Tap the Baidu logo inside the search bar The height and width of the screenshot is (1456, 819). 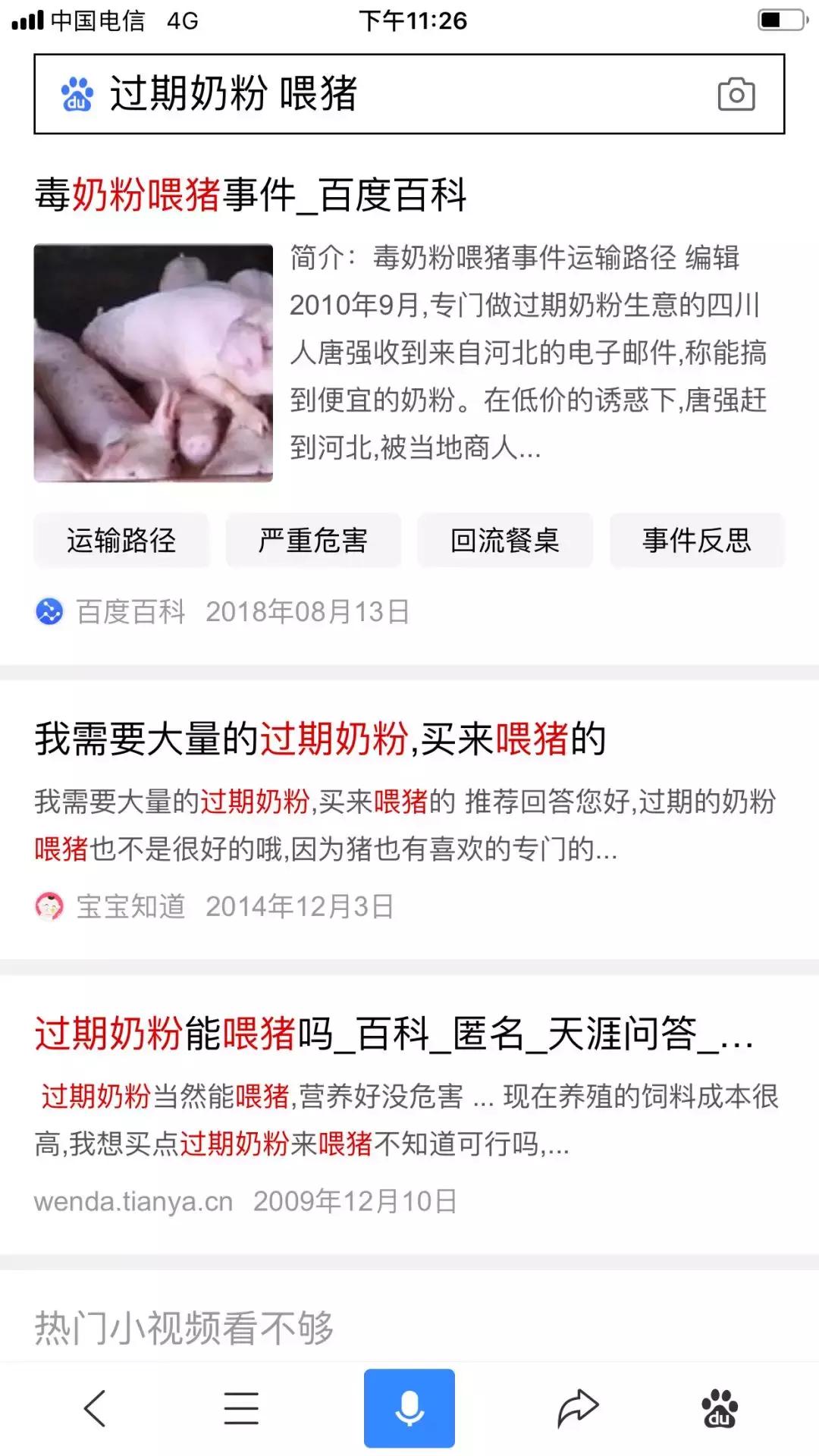pyautogui.click(x=76, y=94)
